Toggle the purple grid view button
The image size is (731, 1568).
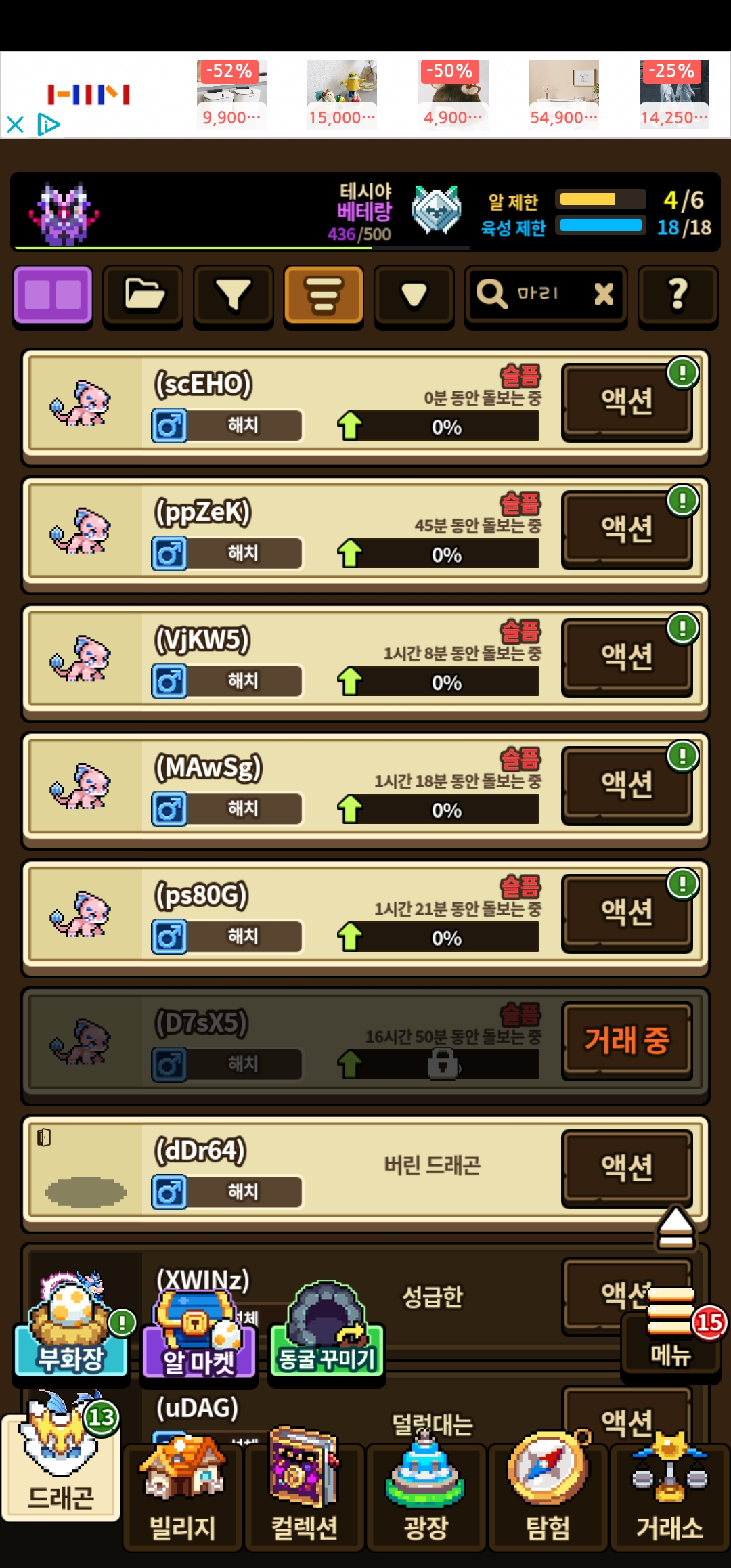click(x=53, y=296)
